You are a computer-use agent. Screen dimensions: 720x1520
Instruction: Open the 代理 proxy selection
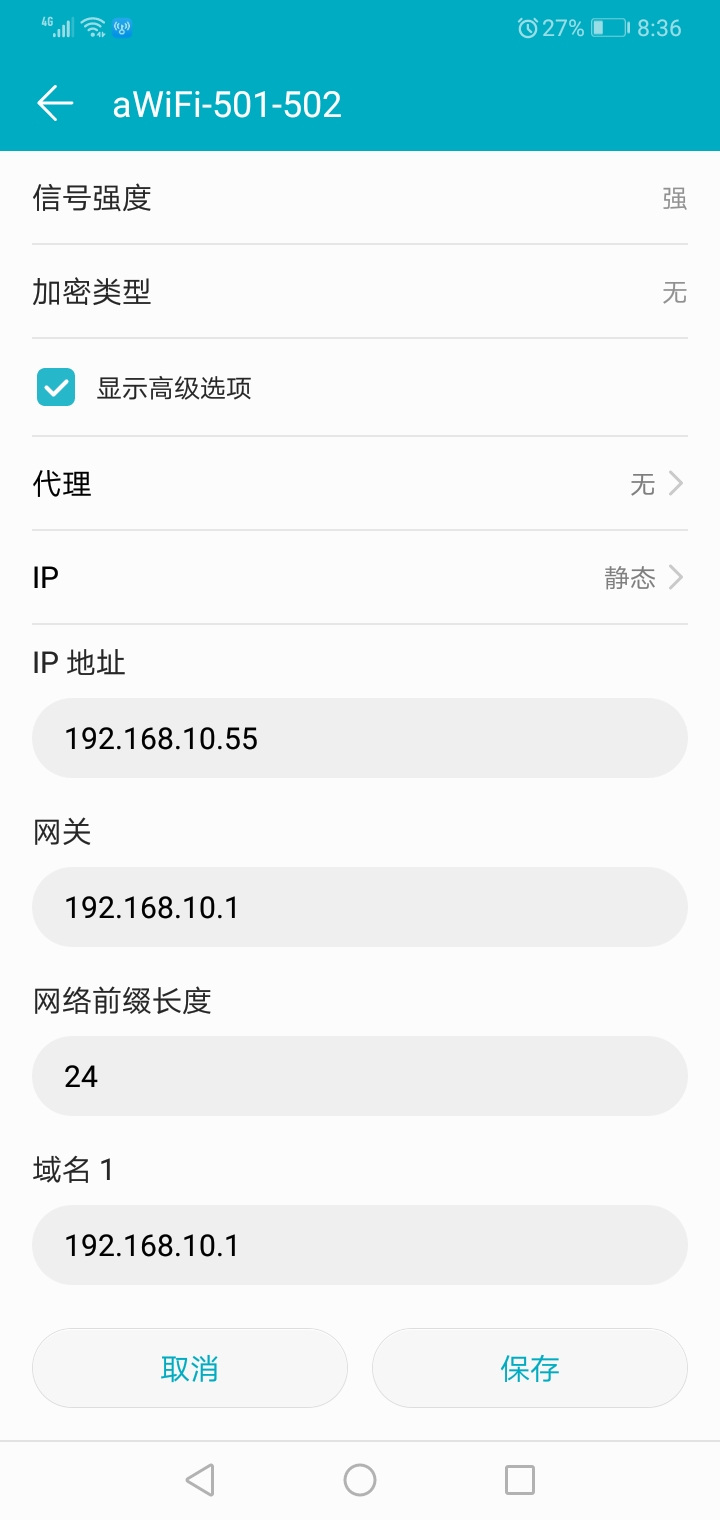click(x=360, y=484)
